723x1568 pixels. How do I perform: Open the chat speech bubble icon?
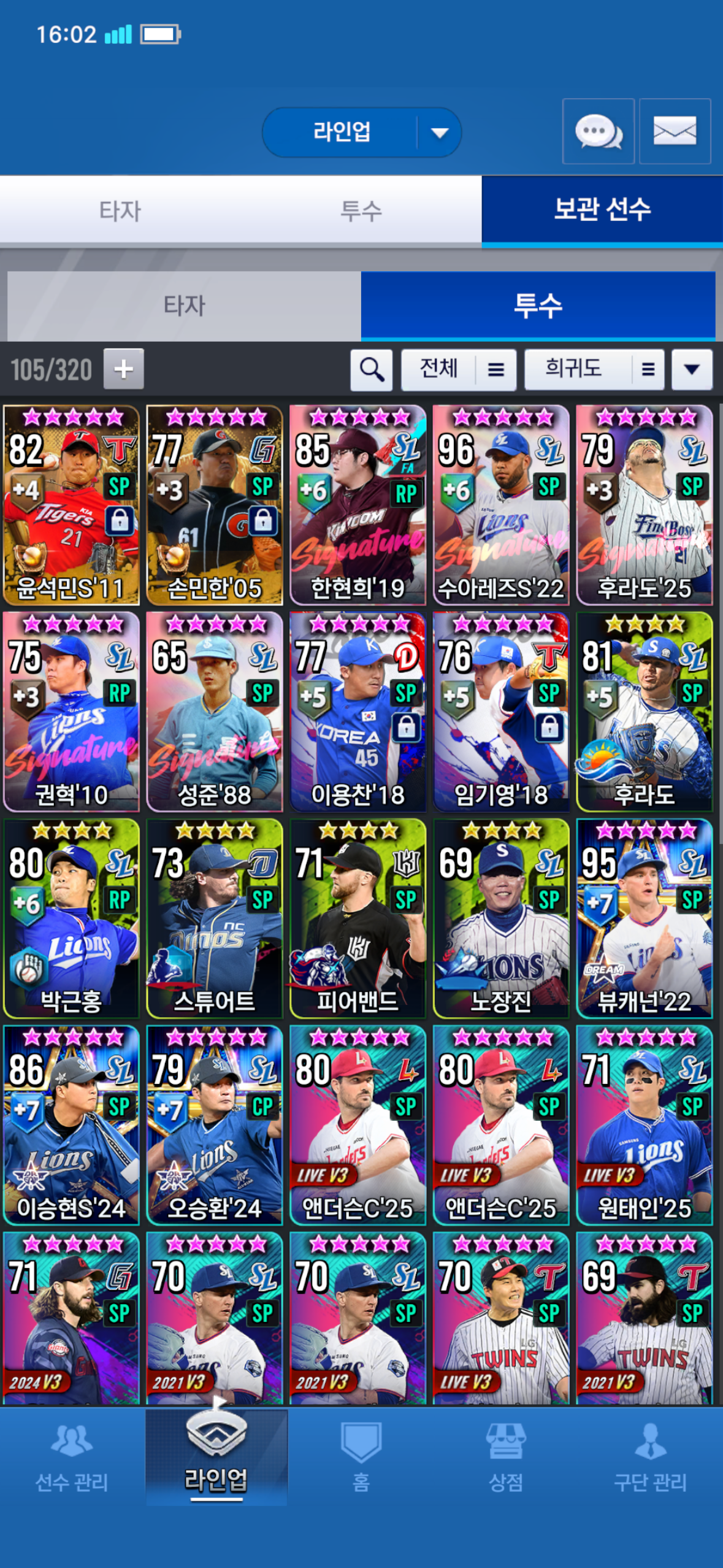[598, 131]
